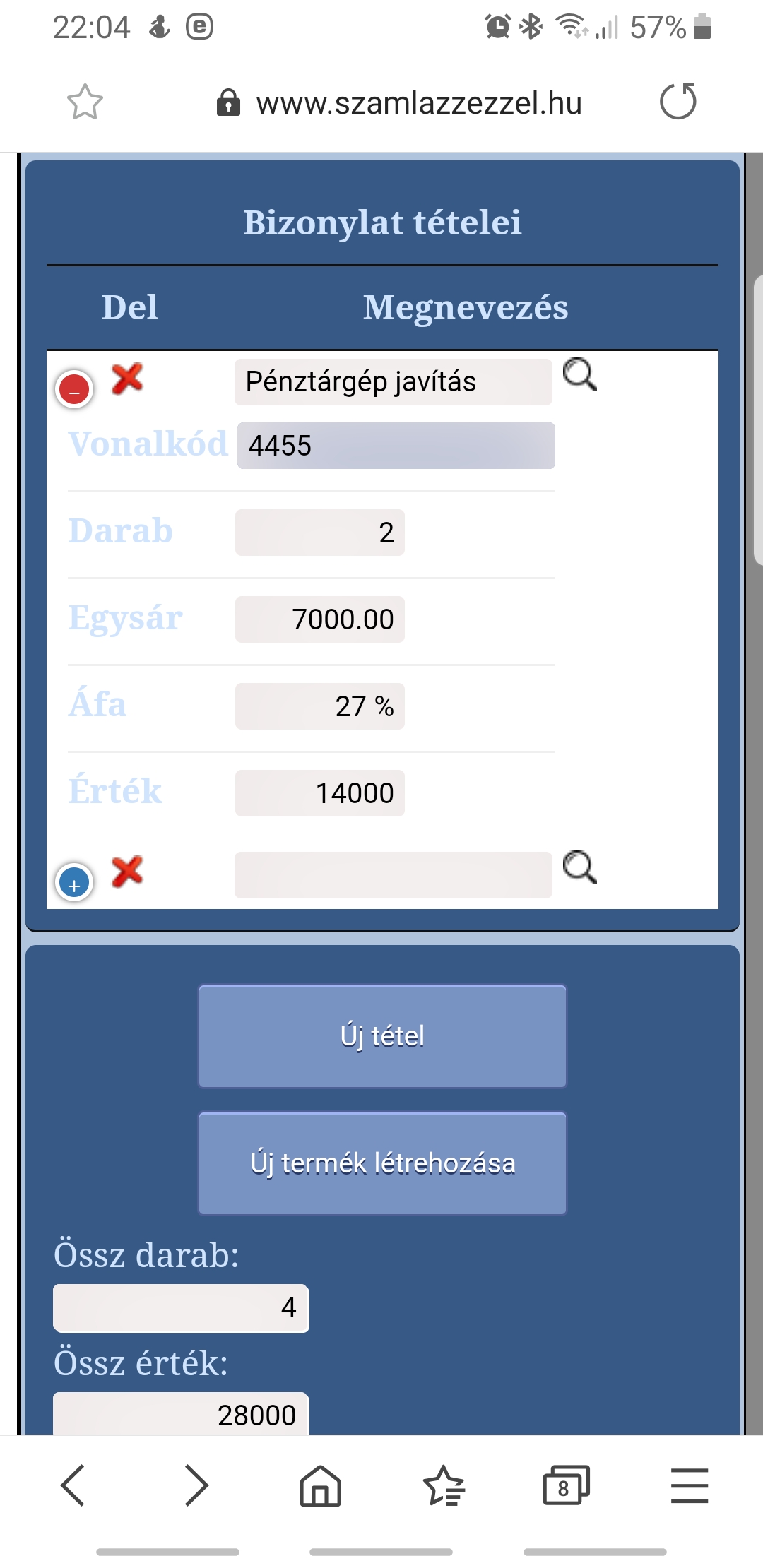Add a new item with Új tétel
The width and height of the screenshot is (763, 1568).
click(x=382, y=1036)
